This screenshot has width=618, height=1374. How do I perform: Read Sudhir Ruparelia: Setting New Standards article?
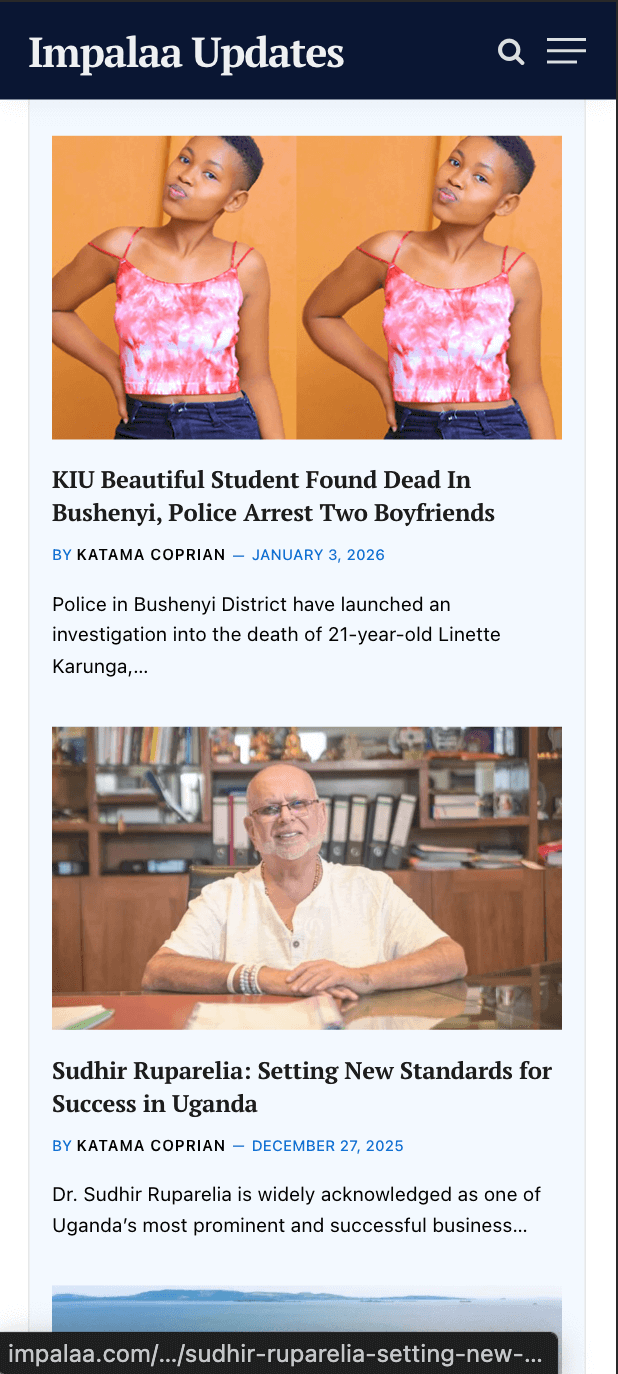click(x=301, y=1087)
